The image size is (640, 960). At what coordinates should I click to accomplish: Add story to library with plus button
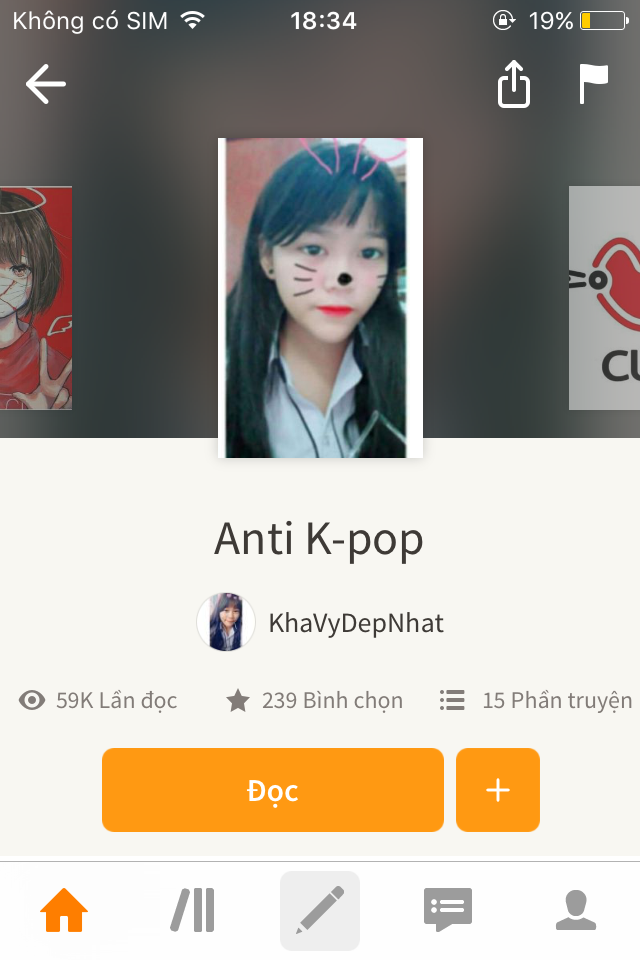(498, 790)
